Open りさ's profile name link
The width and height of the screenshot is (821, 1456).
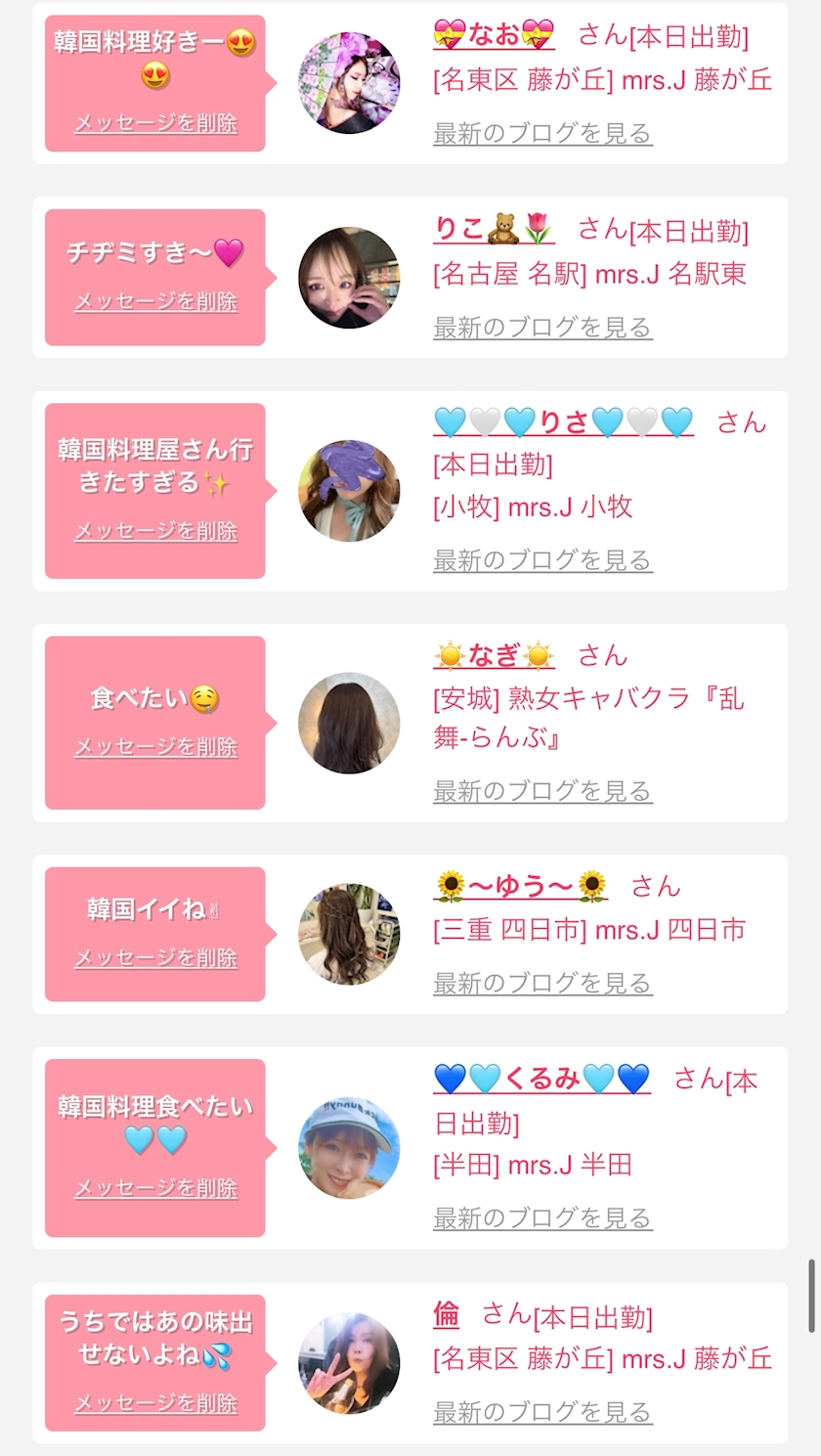tap(563, 422)
